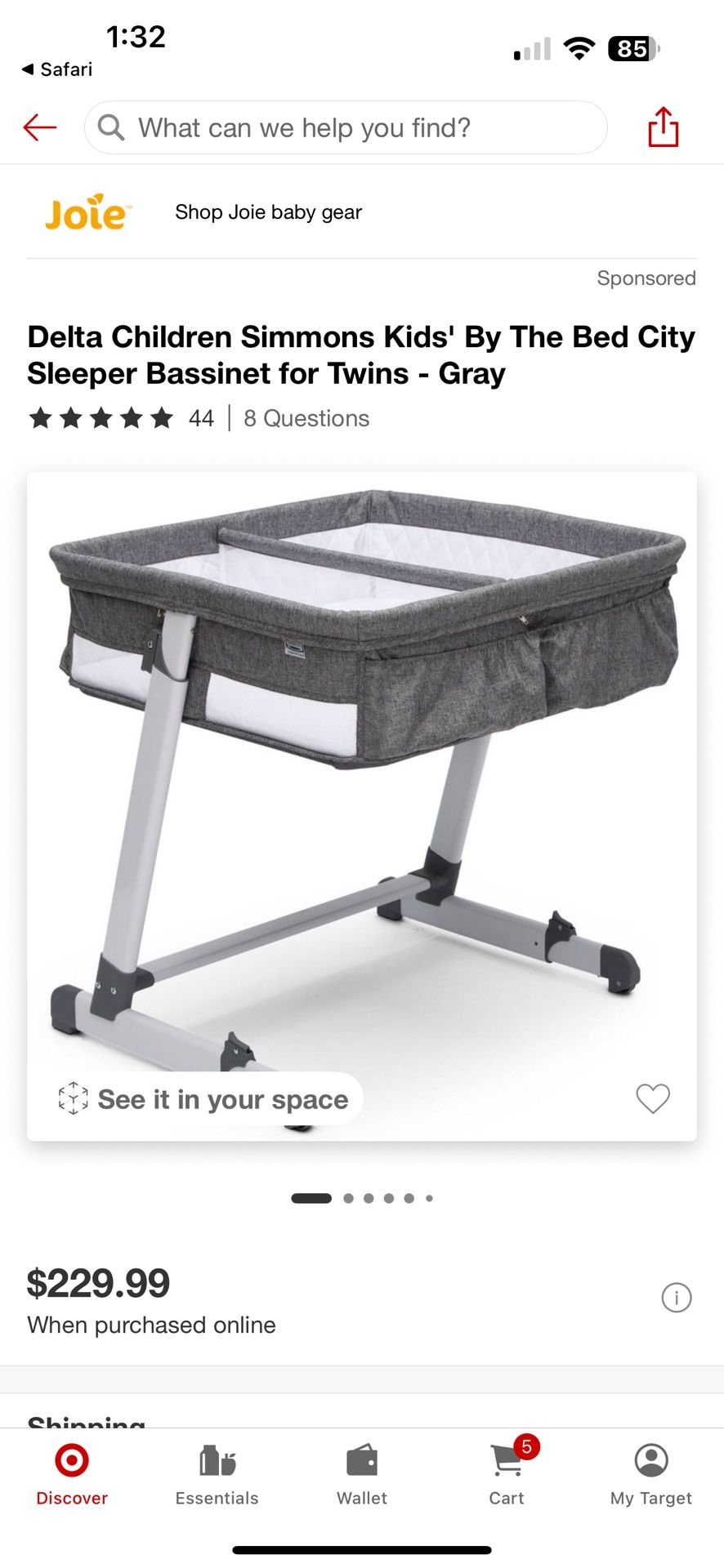
Task: Go to the My Target tab
Action: (651, 1475)
